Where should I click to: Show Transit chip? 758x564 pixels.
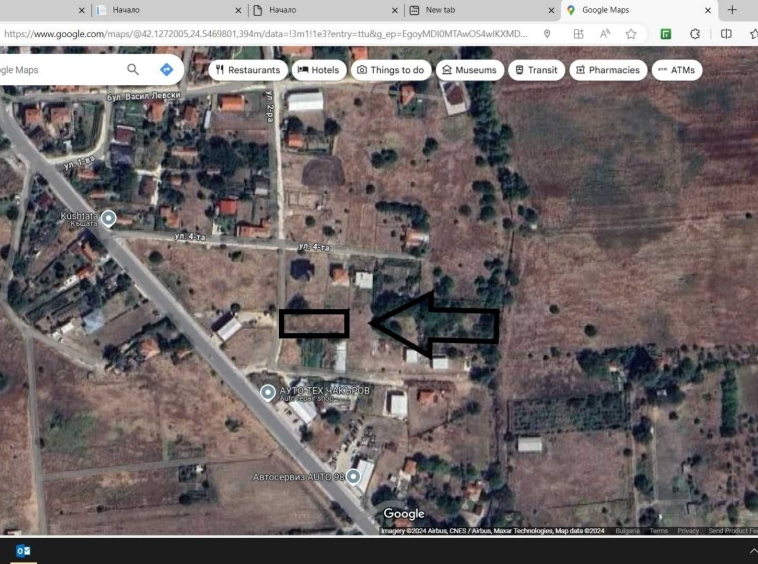535,70
